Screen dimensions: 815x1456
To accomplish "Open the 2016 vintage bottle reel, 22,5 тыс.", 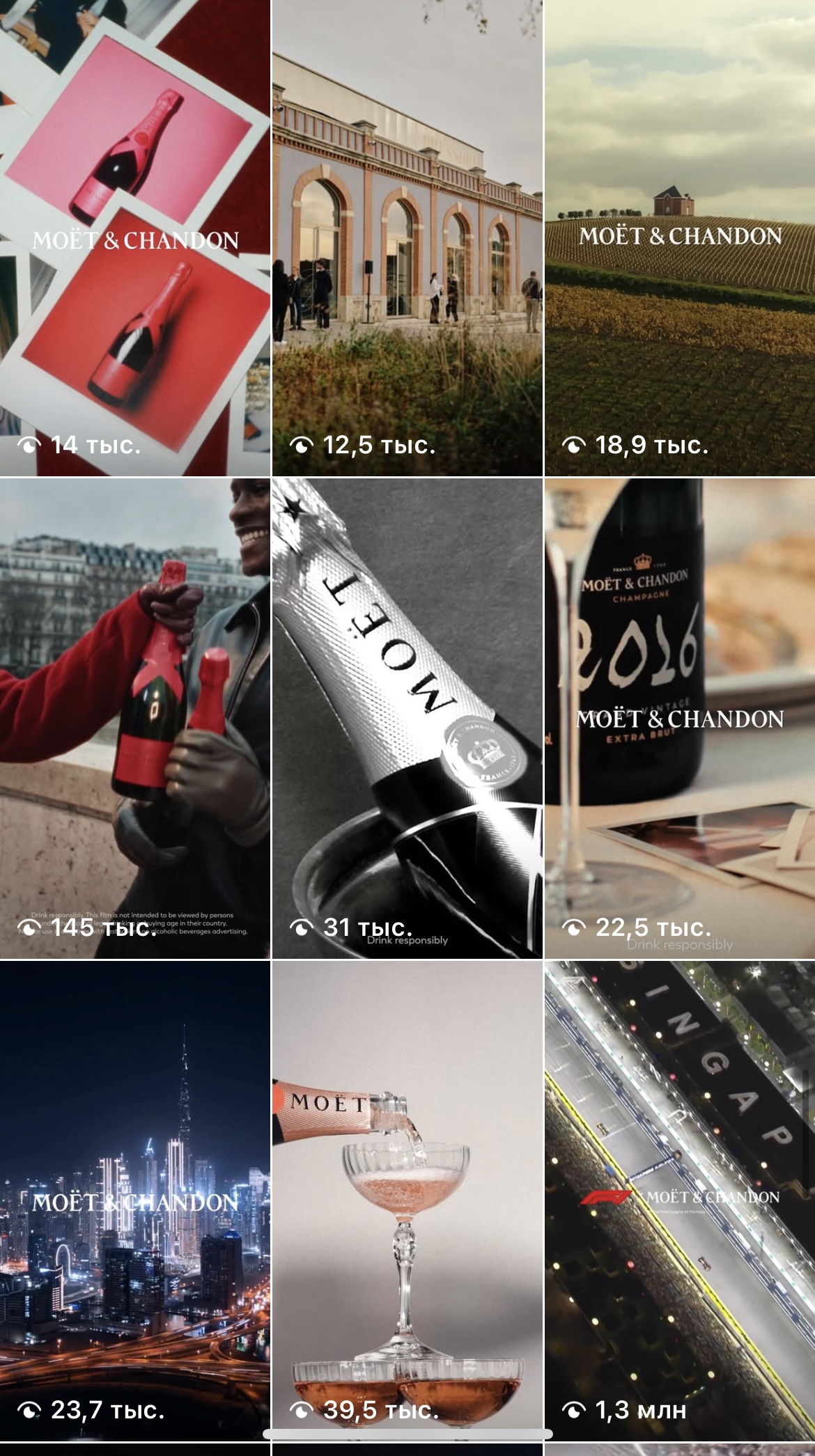I will pos(680,717).
